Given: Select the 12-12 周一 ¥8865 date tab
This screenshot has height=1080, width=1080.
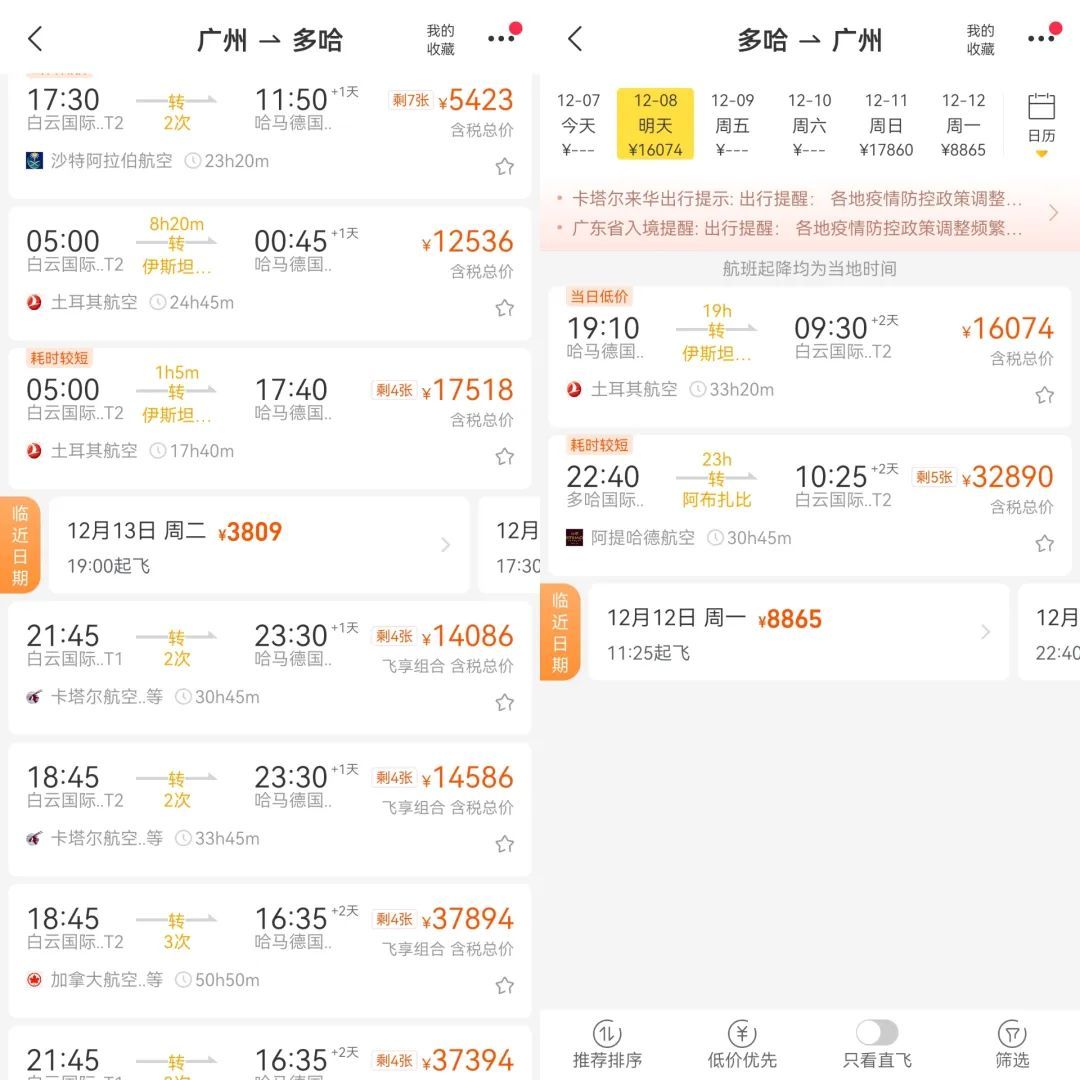Looking at the screenshot, I should pos(963,125).
